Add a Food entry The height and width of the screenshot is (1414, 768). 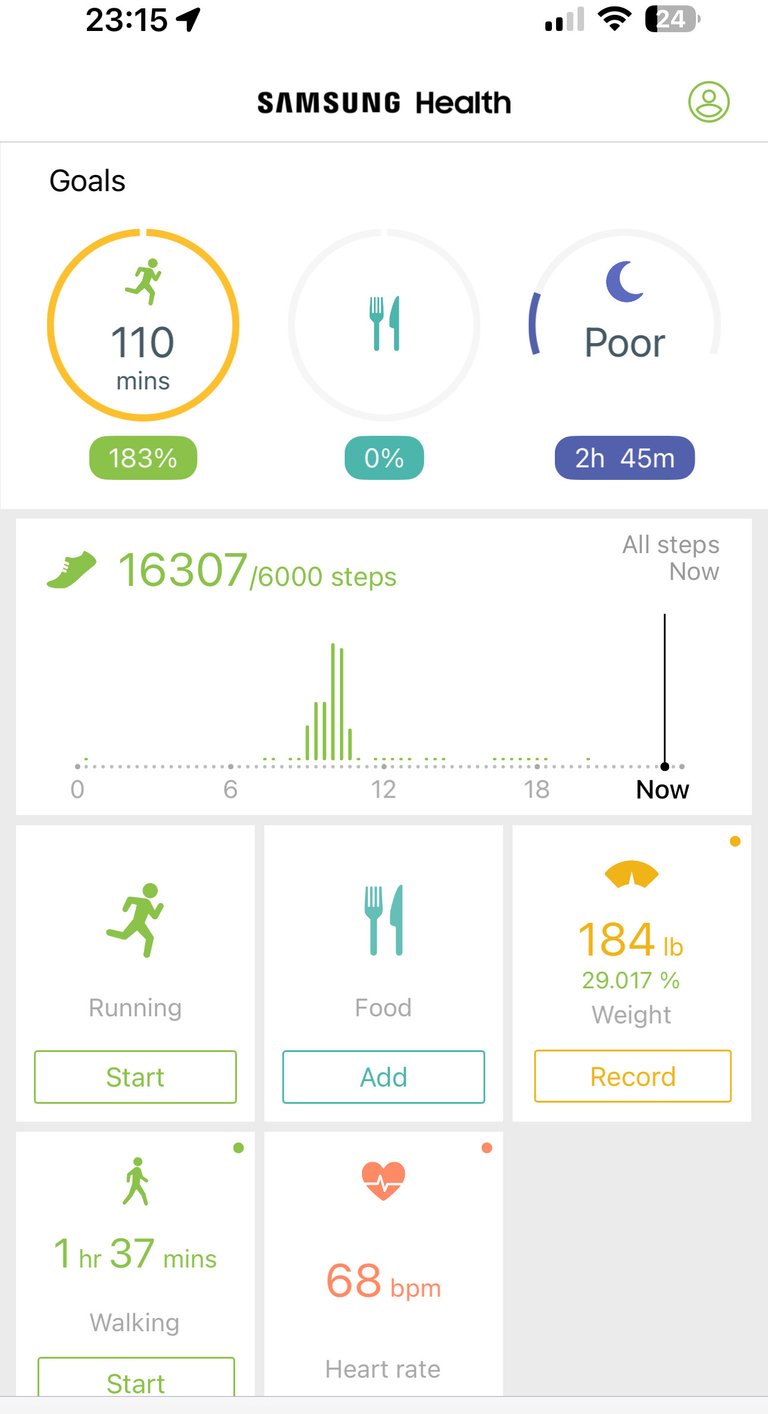point(383,1077)
